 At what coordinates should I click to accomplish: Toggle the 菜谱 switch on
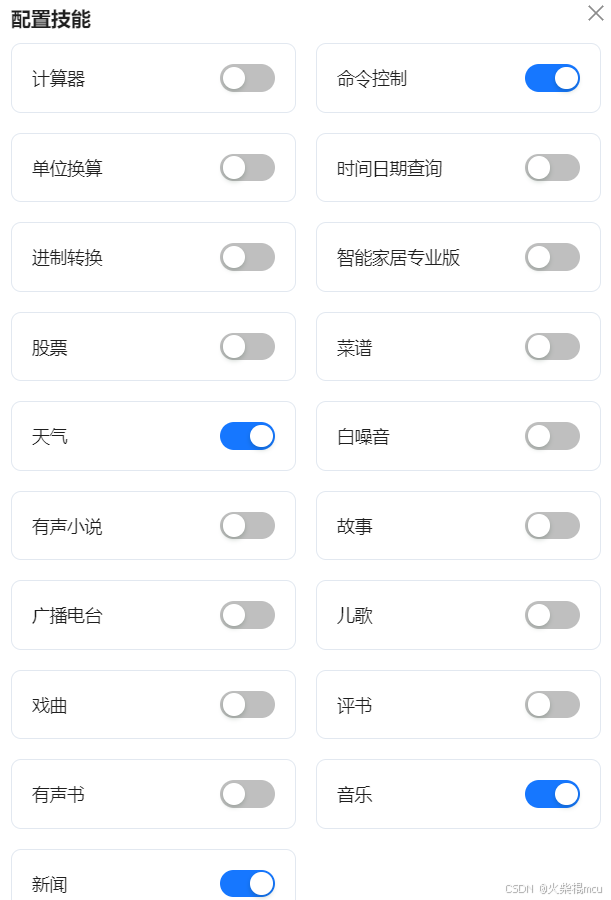click(552, 347)
